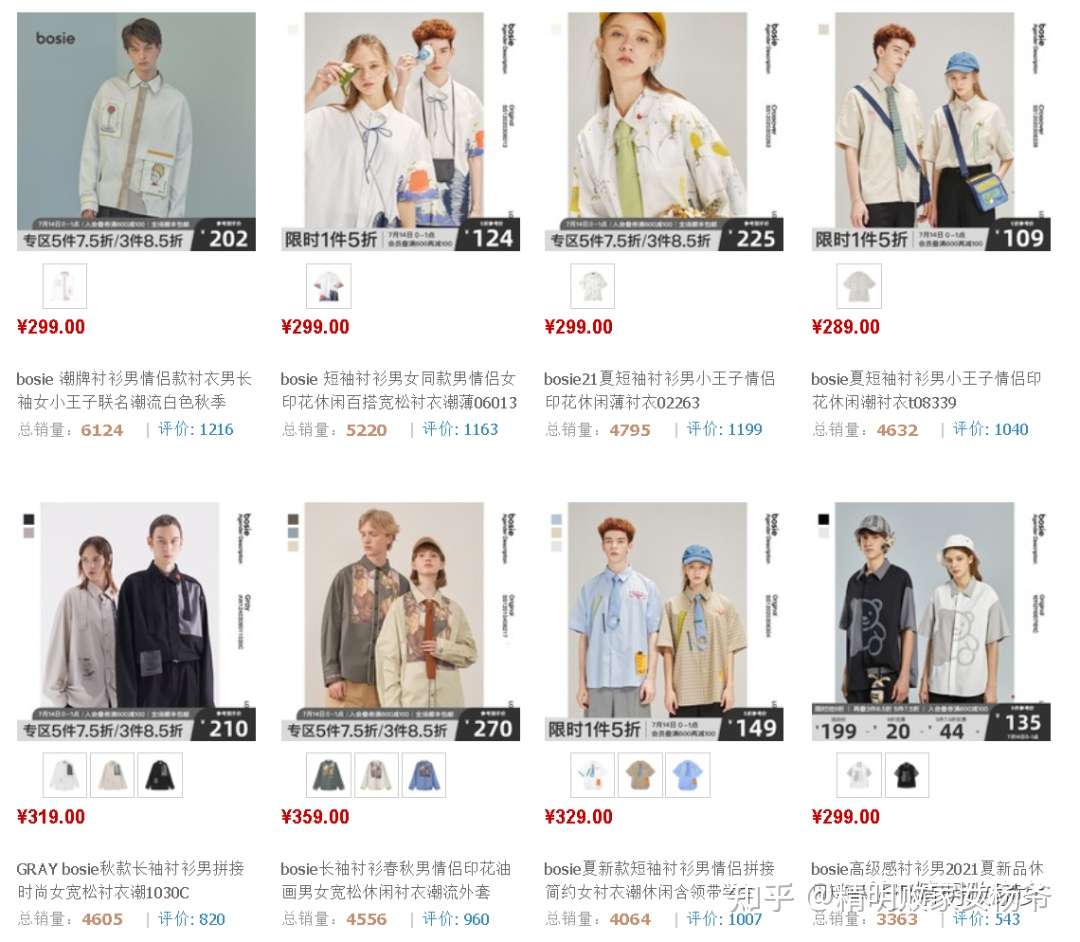
Task: Open the blue short-sleeve shirt image priced 149
Action: [664, 620]
